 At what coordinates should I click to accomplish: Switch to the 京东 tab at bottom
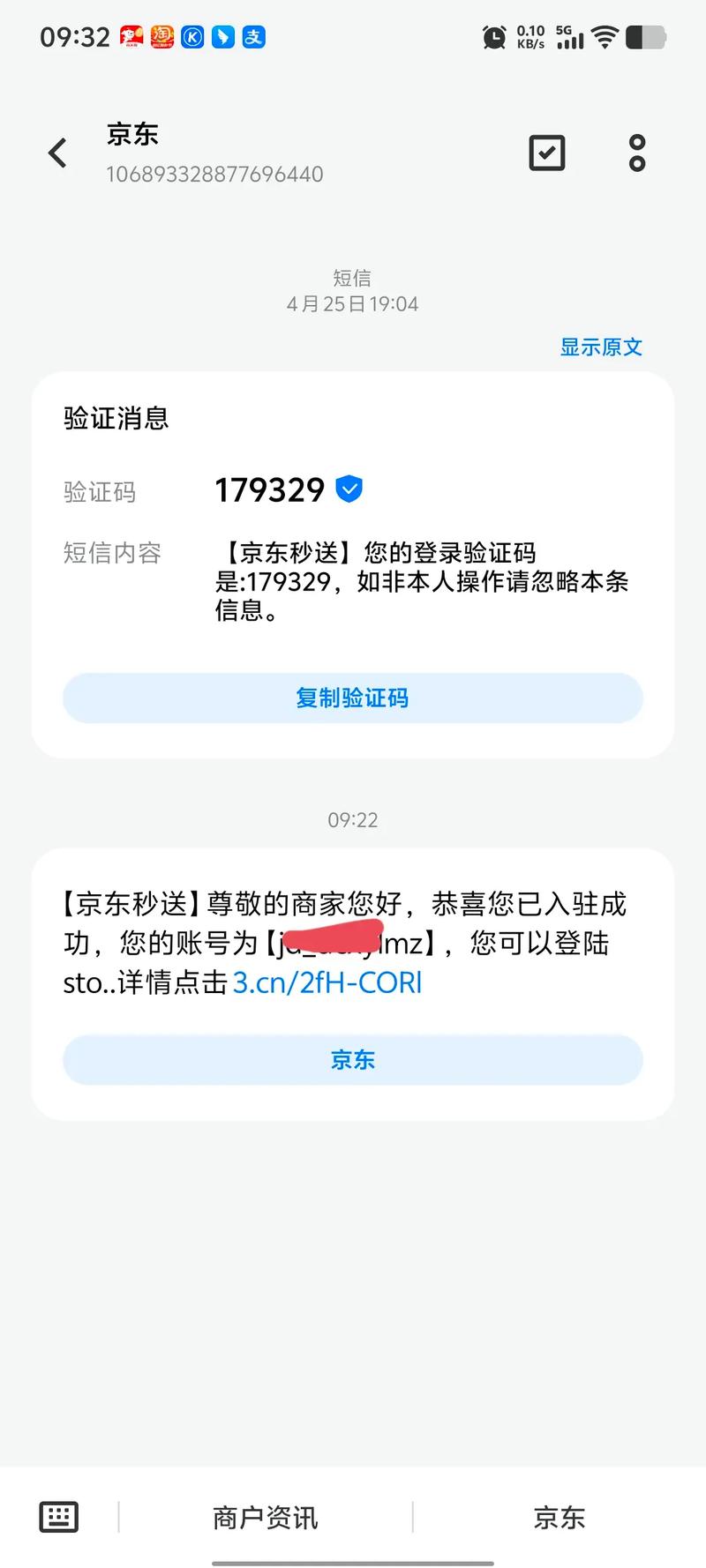tap(559, 1517)
